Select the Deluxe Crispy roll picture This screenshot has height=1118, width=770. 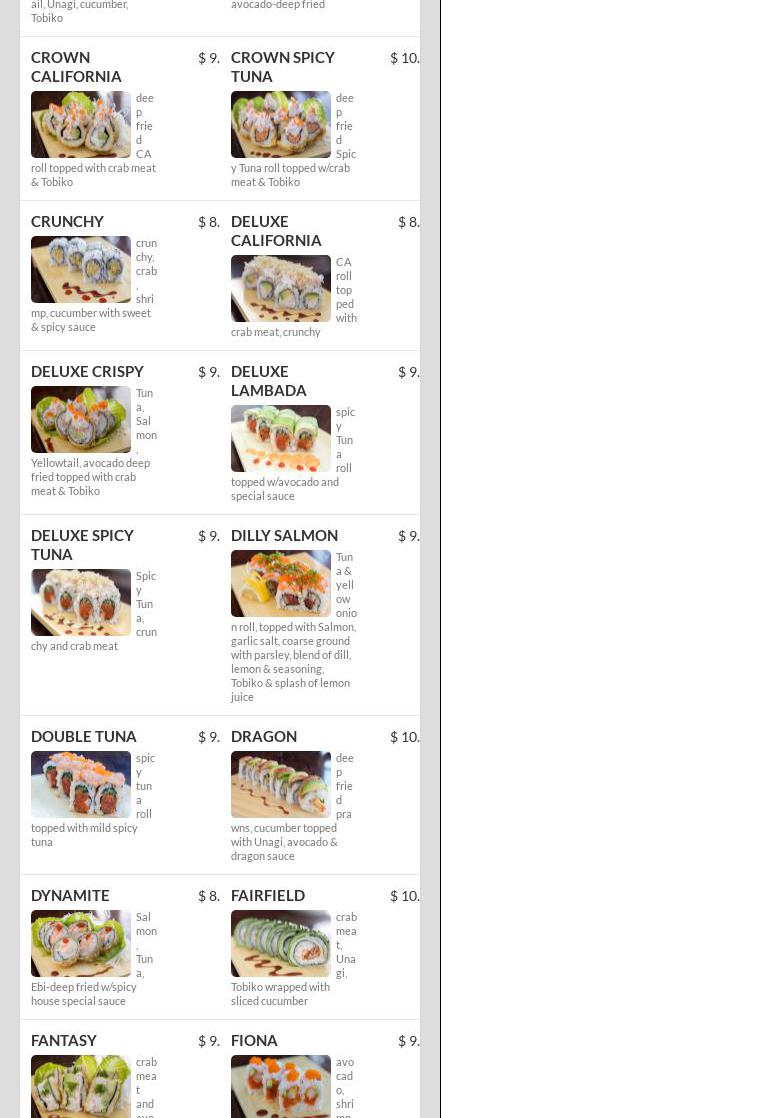81,419
